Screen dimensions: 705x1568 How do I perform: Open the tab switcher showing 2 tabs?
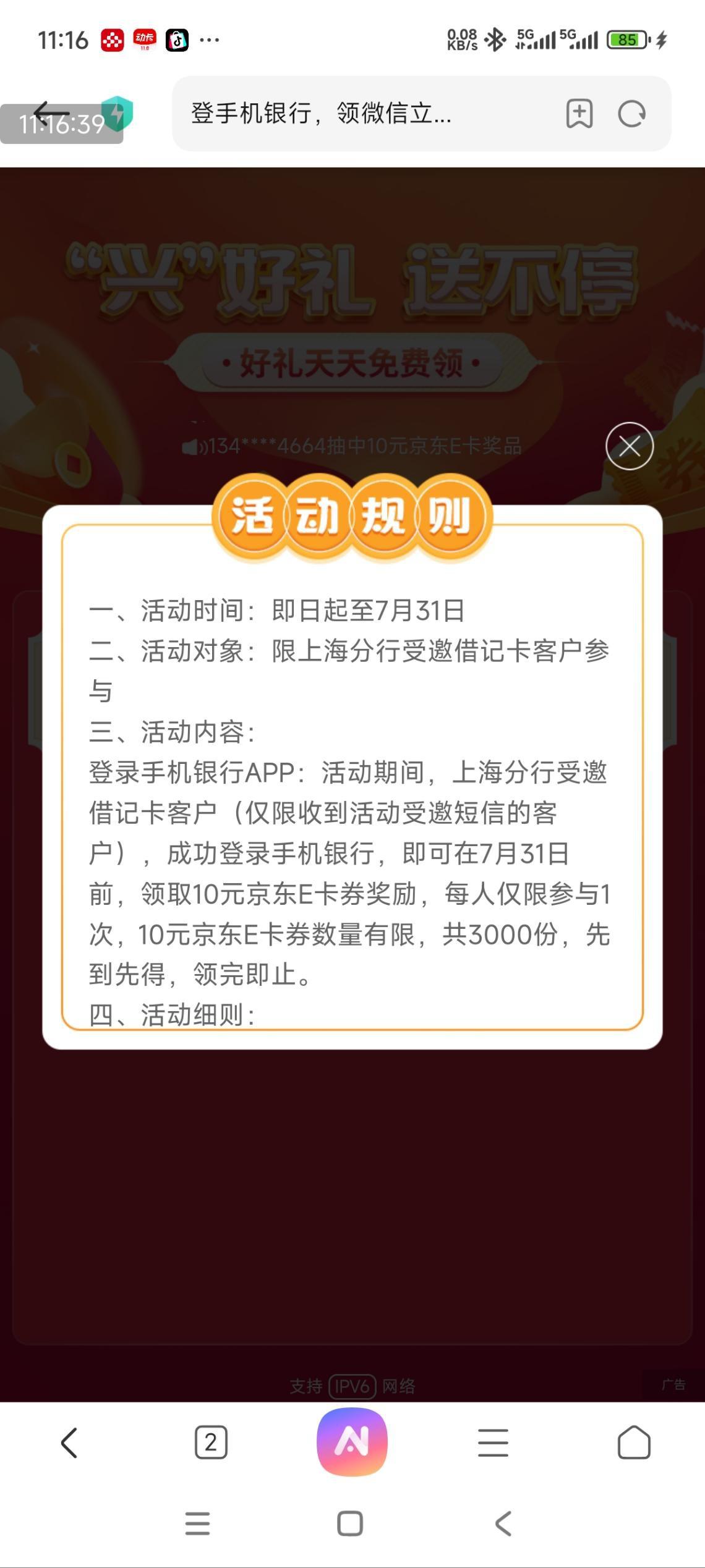[x=211, y=1443]
